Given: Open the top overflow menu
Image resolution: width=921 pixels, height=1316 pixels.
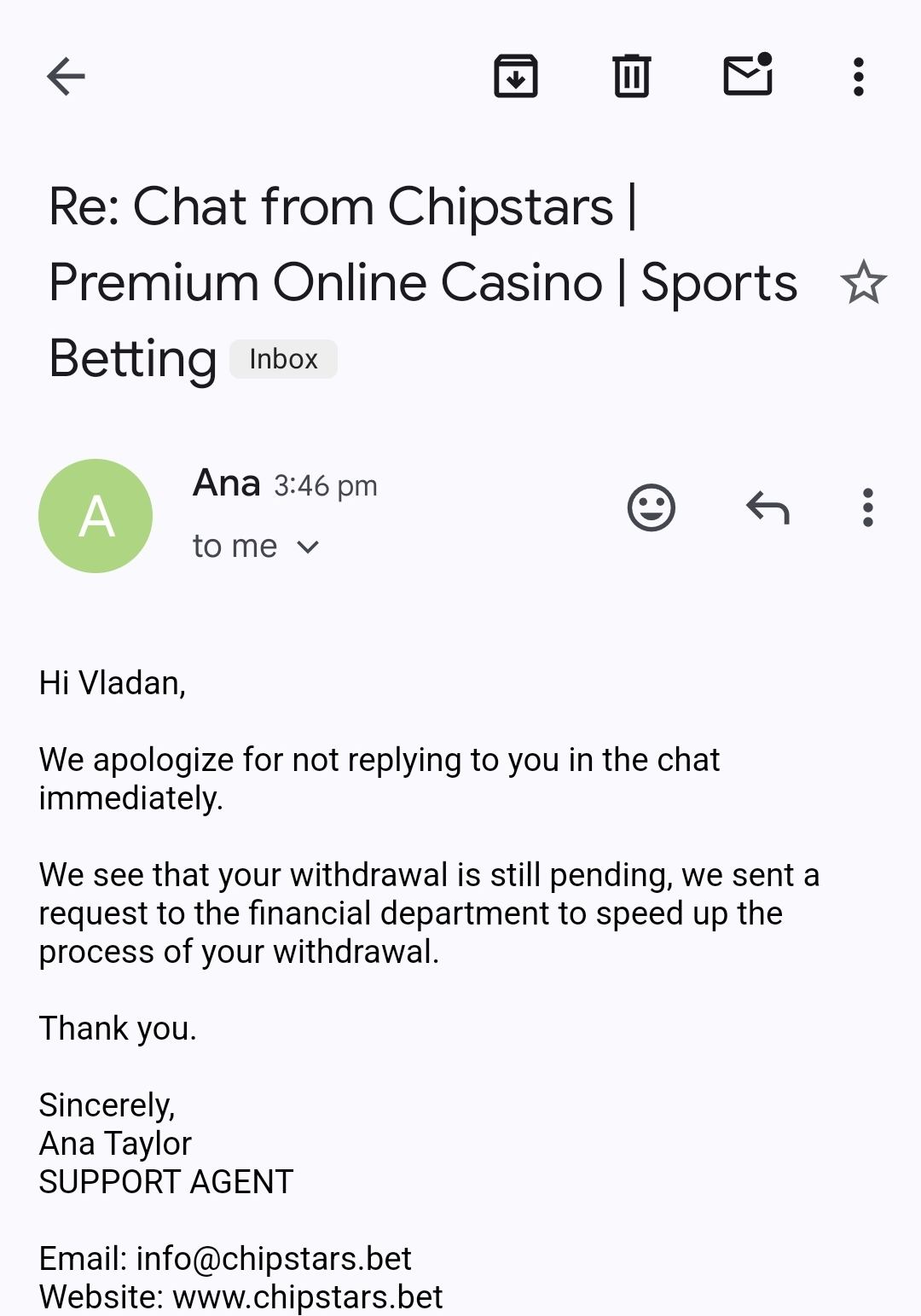Looking at the screenshot, I should (x=859, y=77).
